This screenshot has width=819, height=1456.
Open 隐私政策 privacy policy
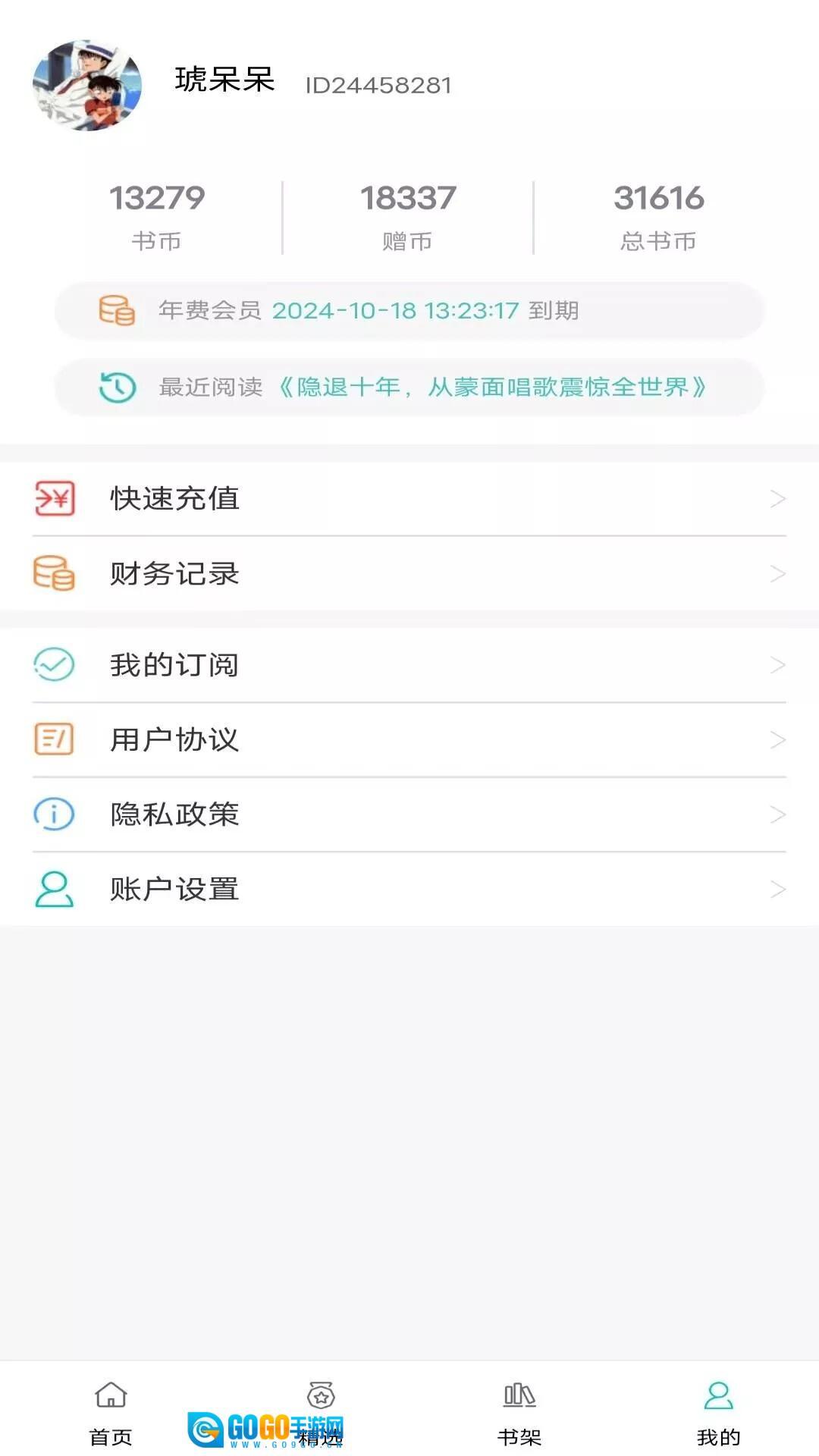(x=409, y=814)
